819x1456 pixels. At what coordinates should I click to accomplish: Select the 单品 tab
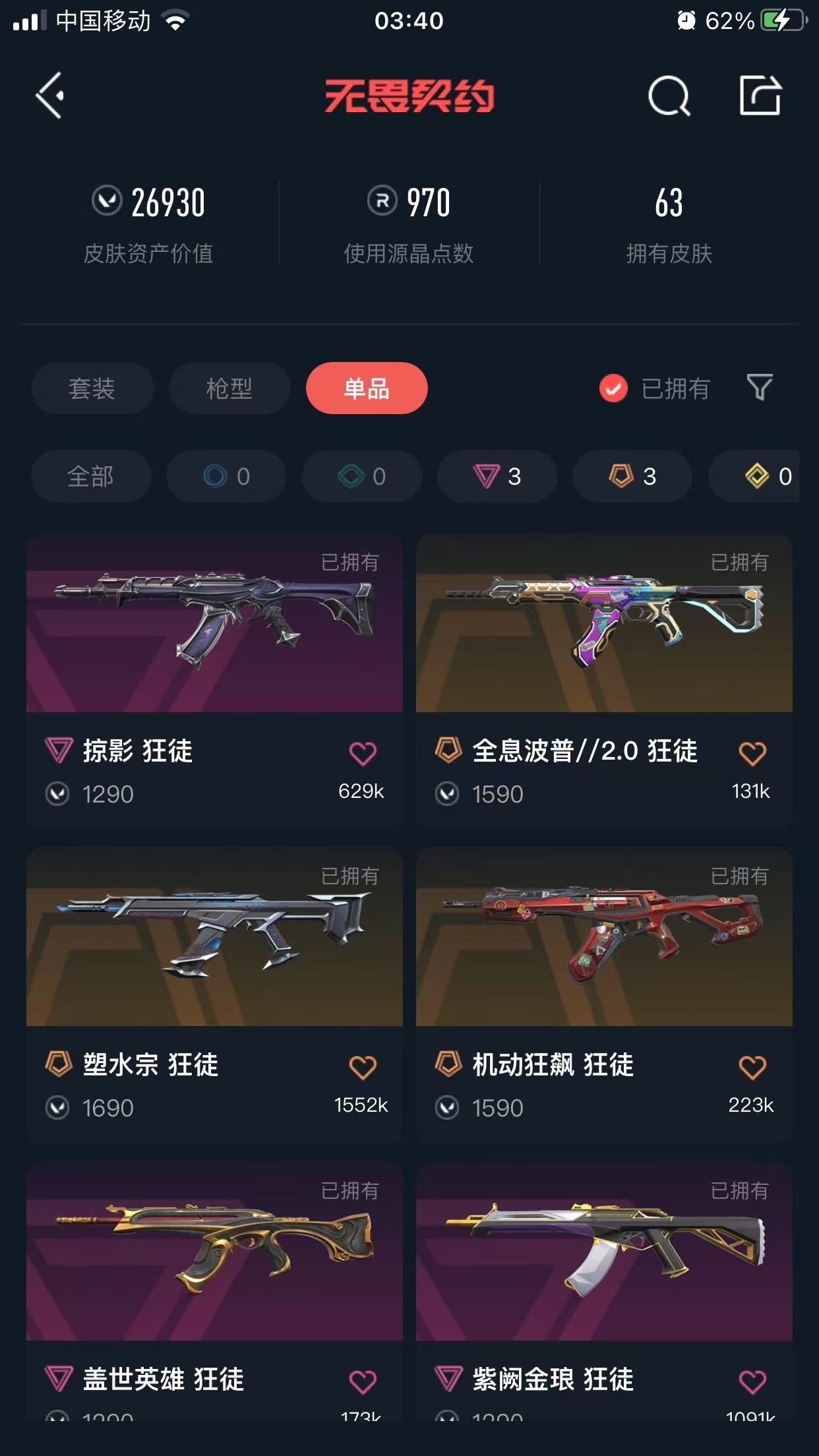(367, 388)
